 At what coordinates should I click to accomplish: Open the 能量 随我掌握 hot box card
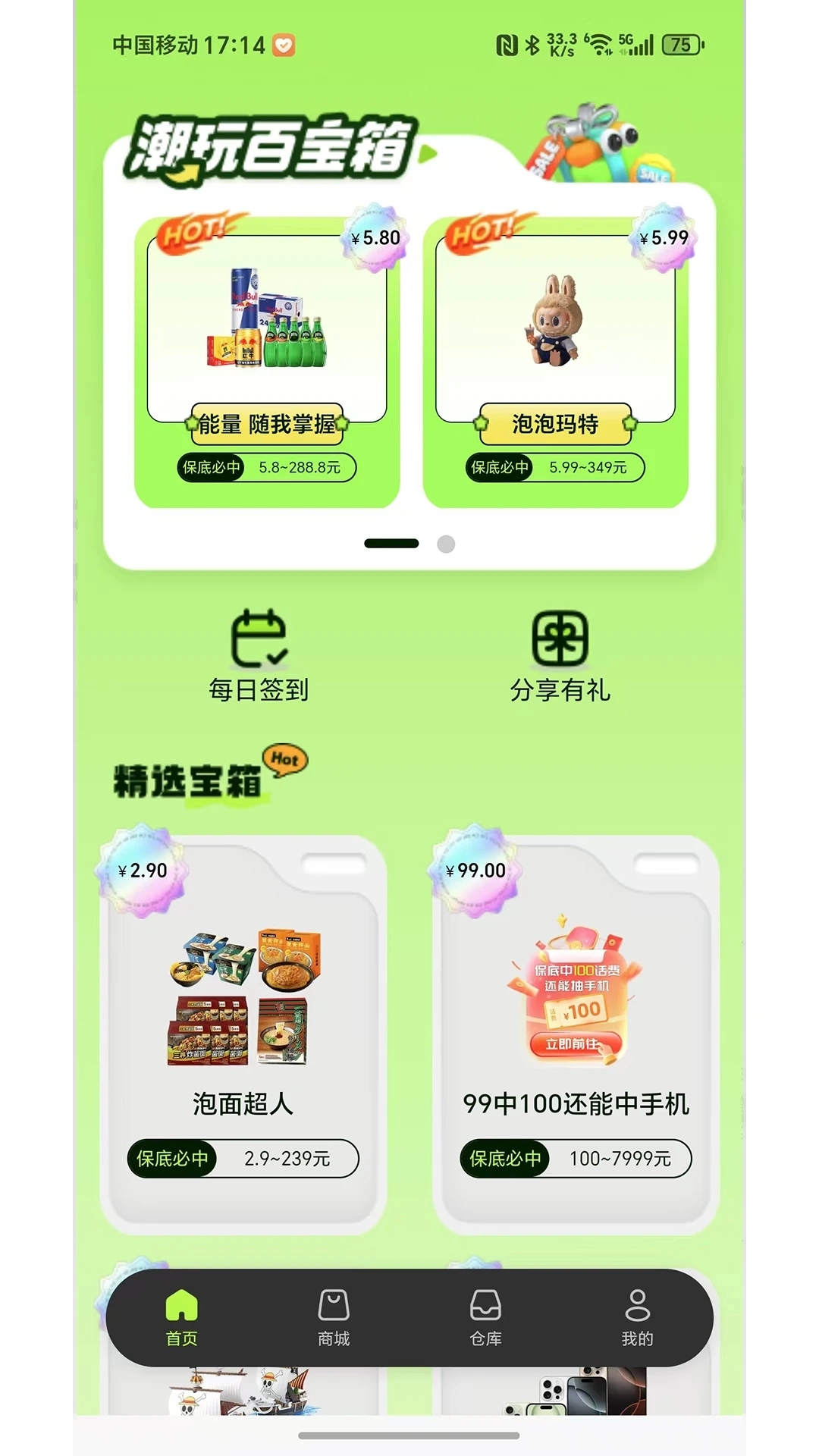pyautogui.click(x=267, y=362)
